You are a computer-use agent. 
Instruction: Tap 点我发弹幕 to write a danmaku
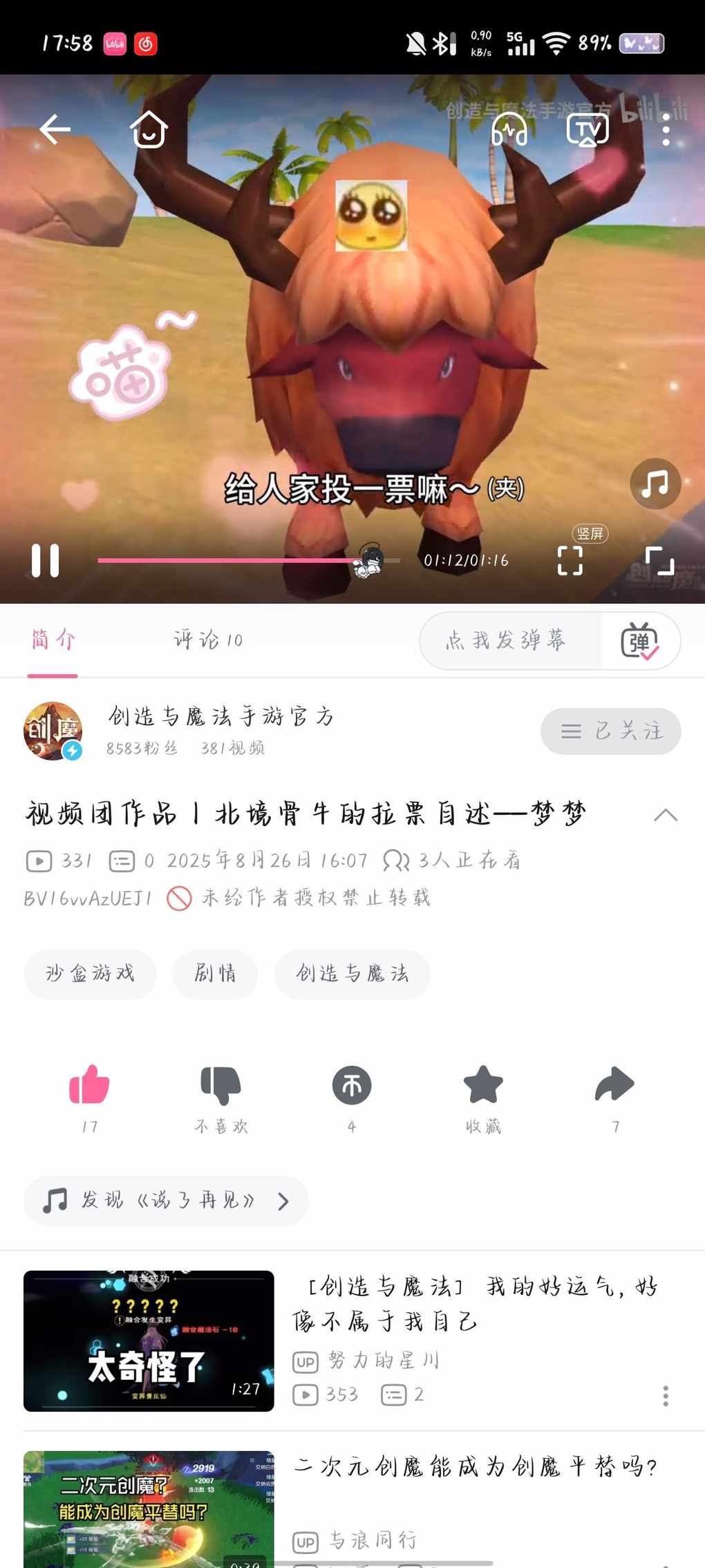[x=508, y=640]
